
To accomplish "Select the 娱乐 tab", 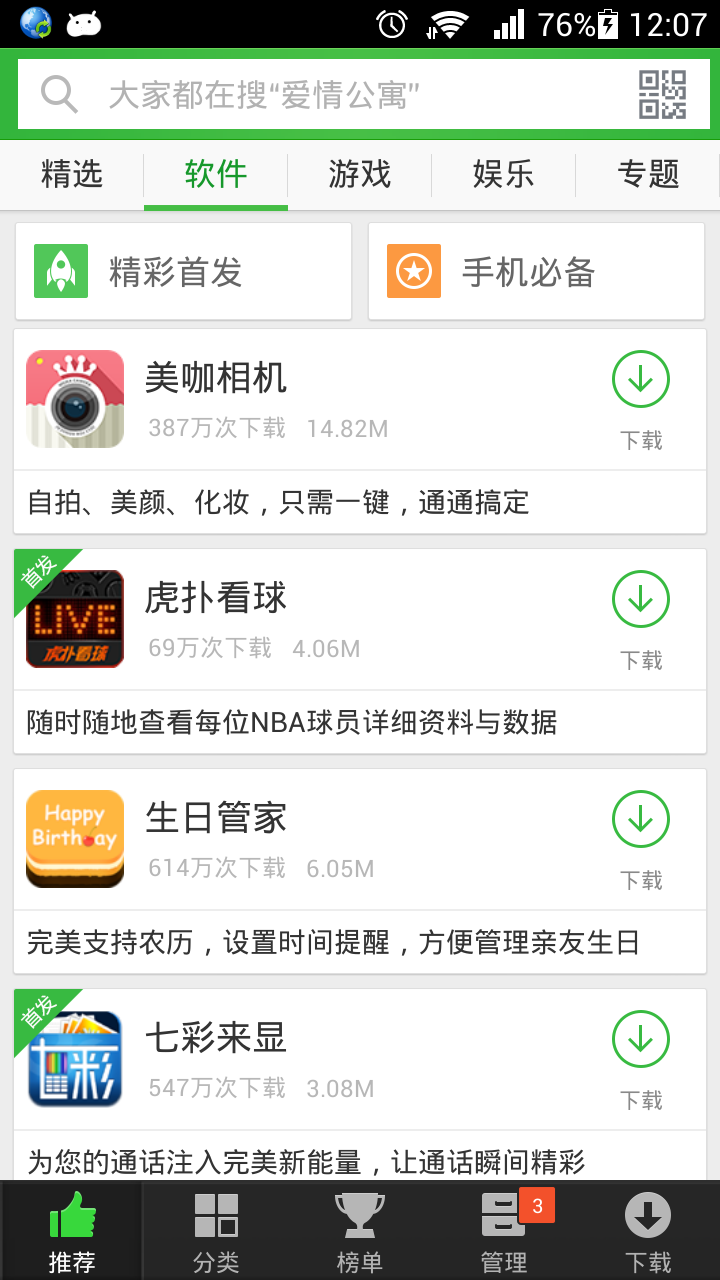I will point(503,175).
